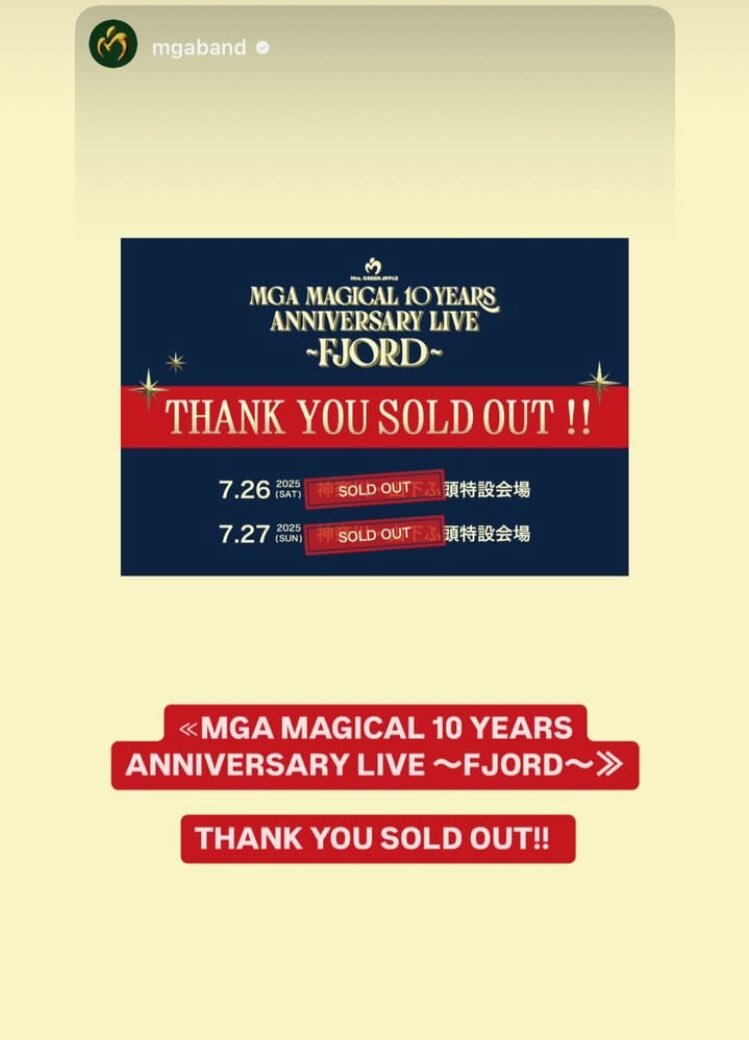Screen dimensions: 749x1040
Task: Tap the mgaband username
Action: coord(198,47)
